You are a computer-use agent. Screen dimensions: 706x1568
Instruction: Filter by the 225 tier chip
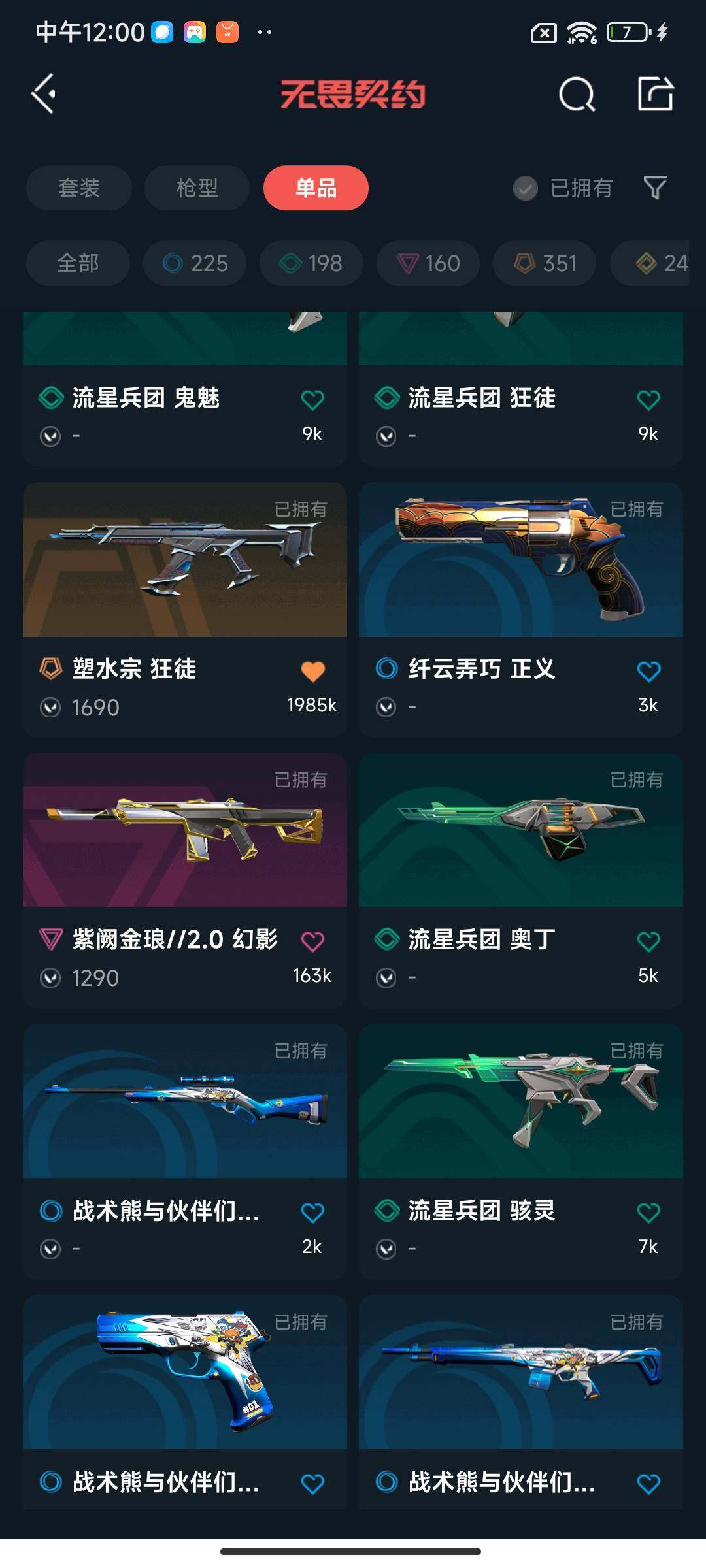pos(195,263)
